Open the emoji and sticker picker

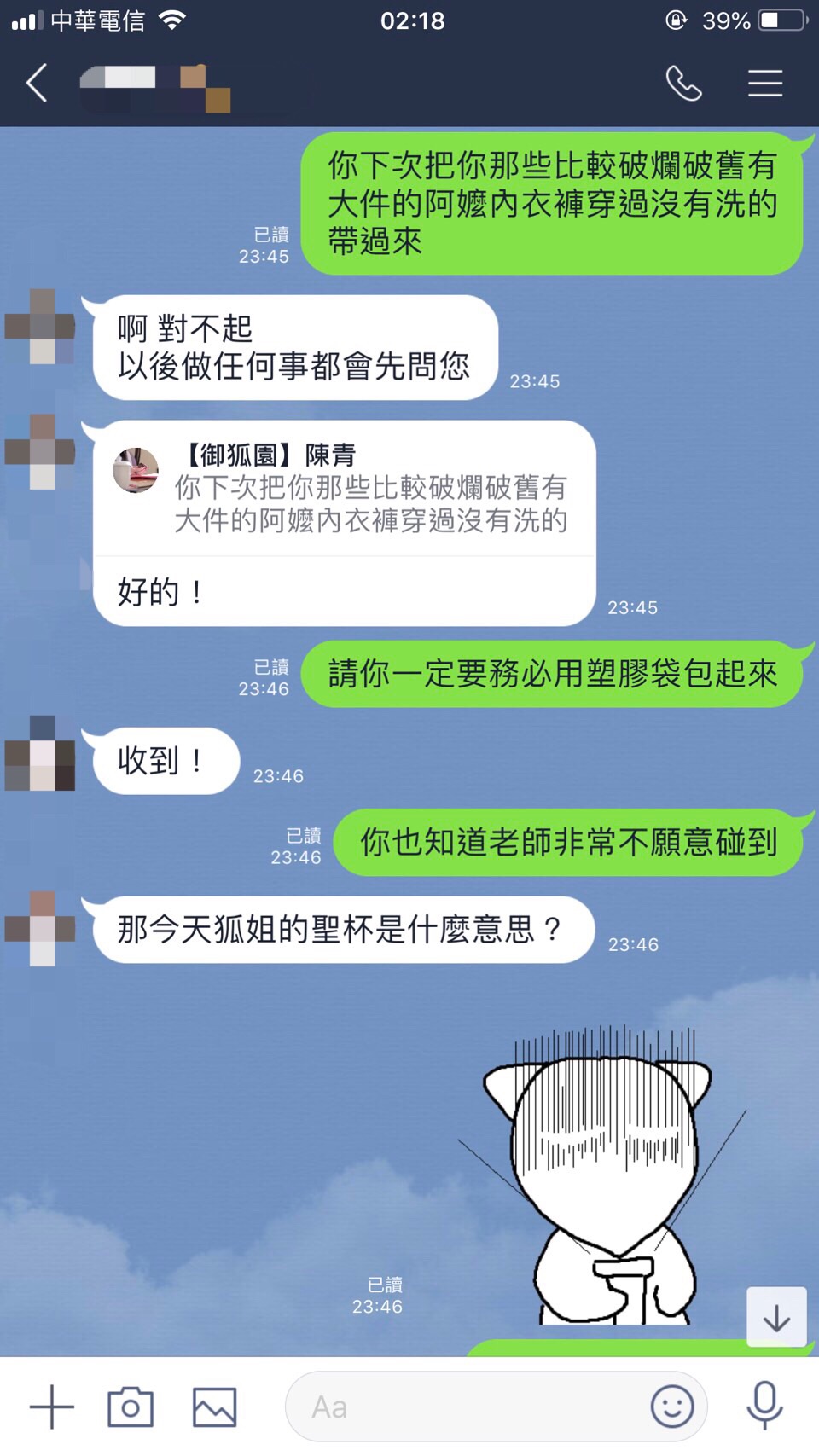tap(672, 1407)
